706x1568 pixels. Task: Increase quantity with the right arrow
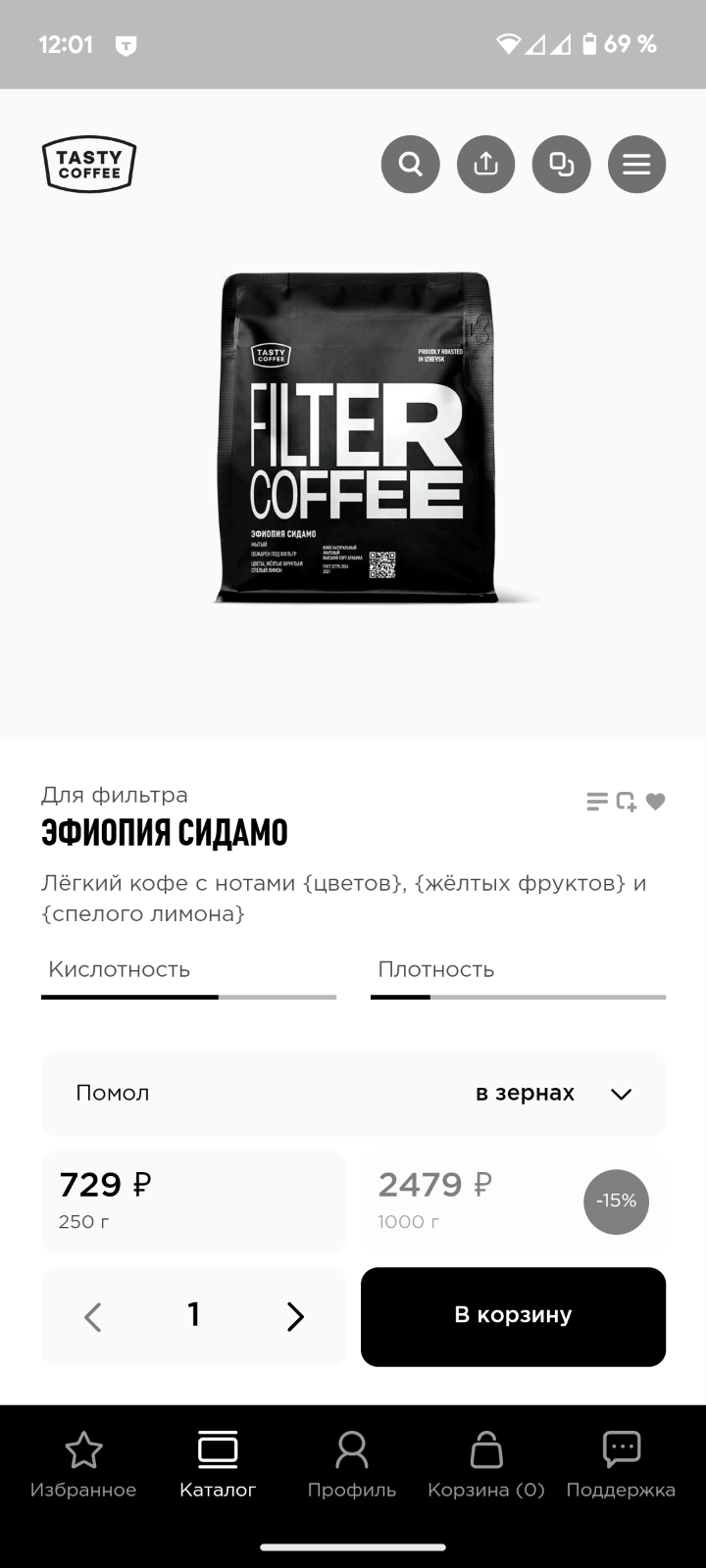point(295,1316)
